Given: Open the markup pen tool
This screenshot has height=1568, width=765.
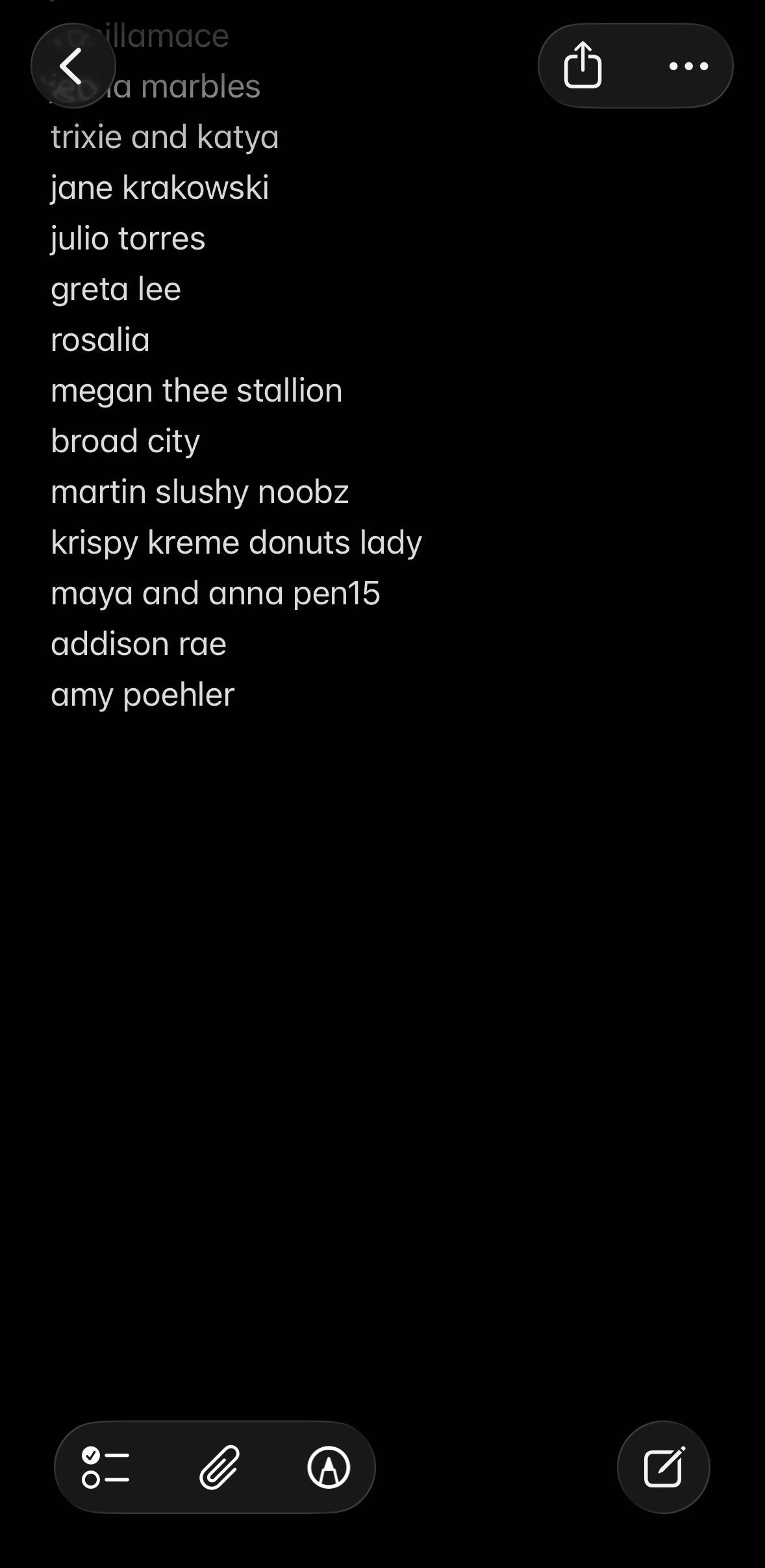Looking at the screenshot, I should point(329,1467).
